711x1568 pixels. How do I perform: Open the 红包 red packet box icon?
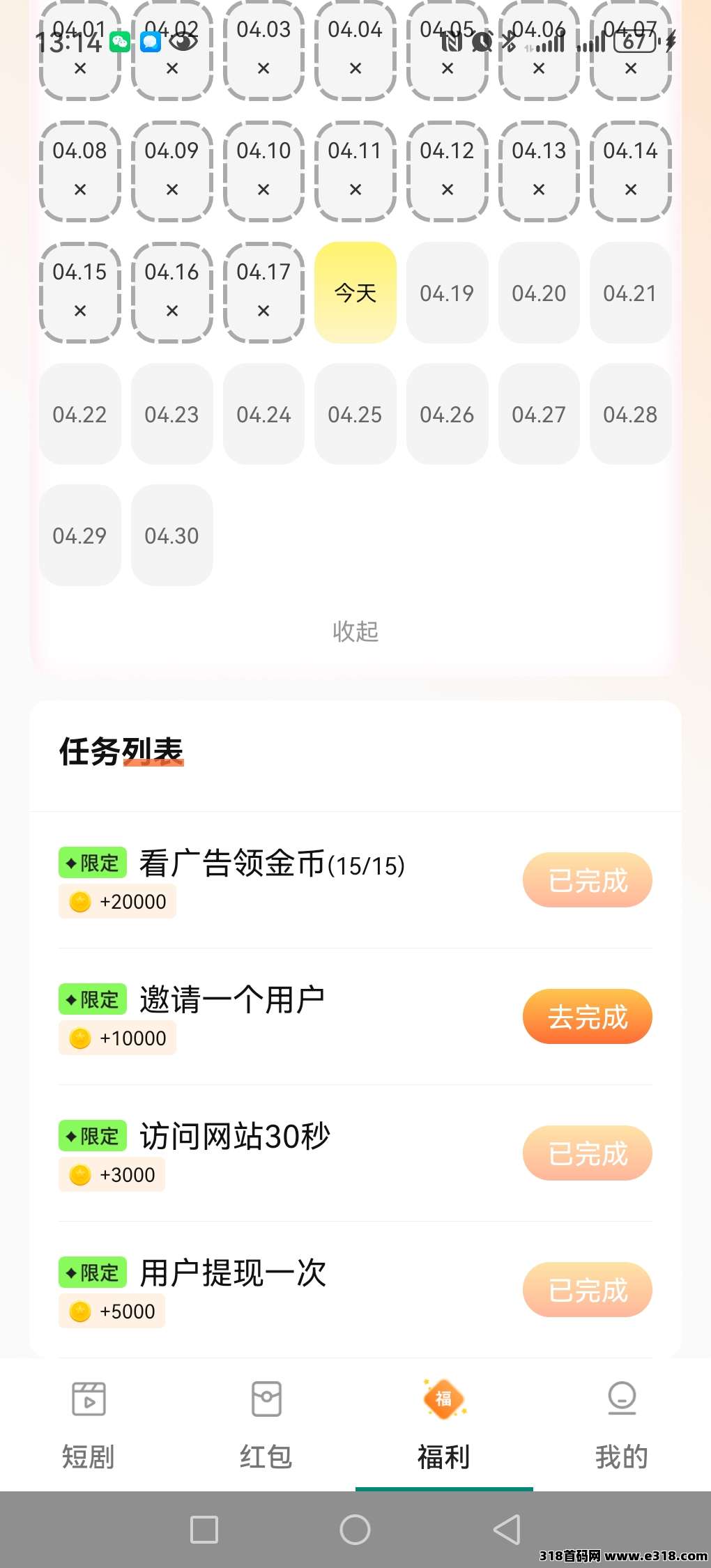coord(267,1399)
